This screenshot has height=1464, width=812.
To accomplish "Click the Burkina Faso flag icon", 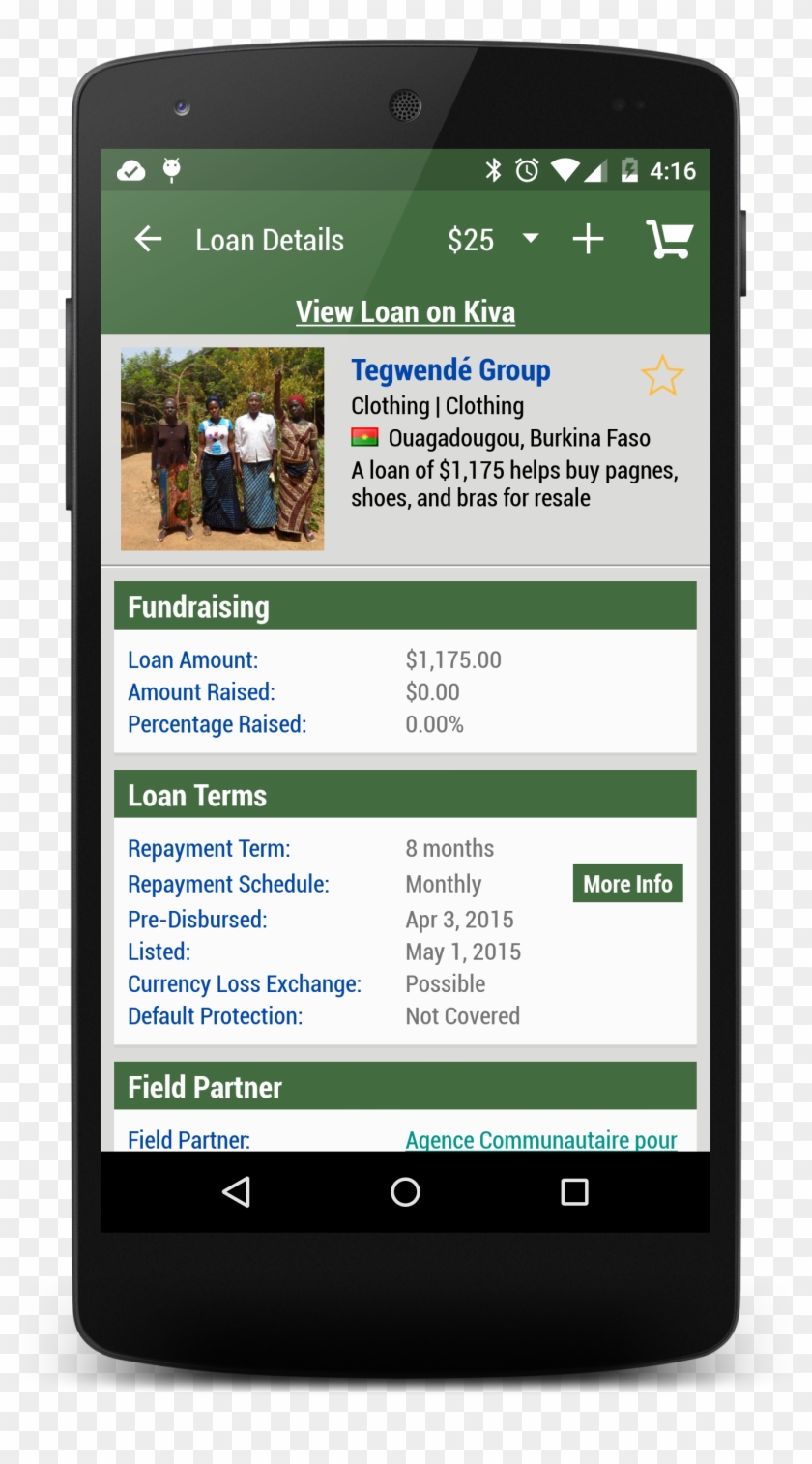I will (364, 437).
